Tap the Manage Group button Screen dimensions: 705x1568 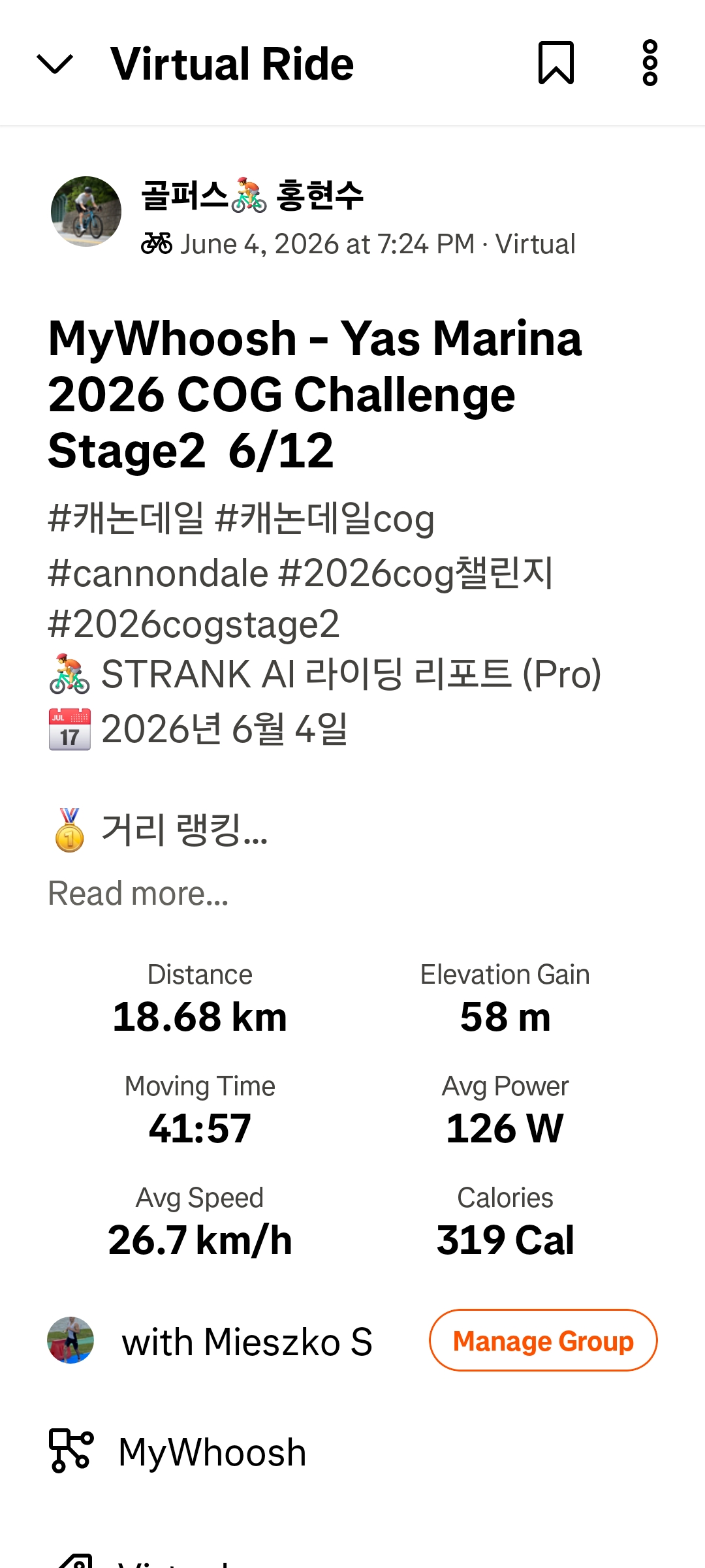[x=543, y=1340]
